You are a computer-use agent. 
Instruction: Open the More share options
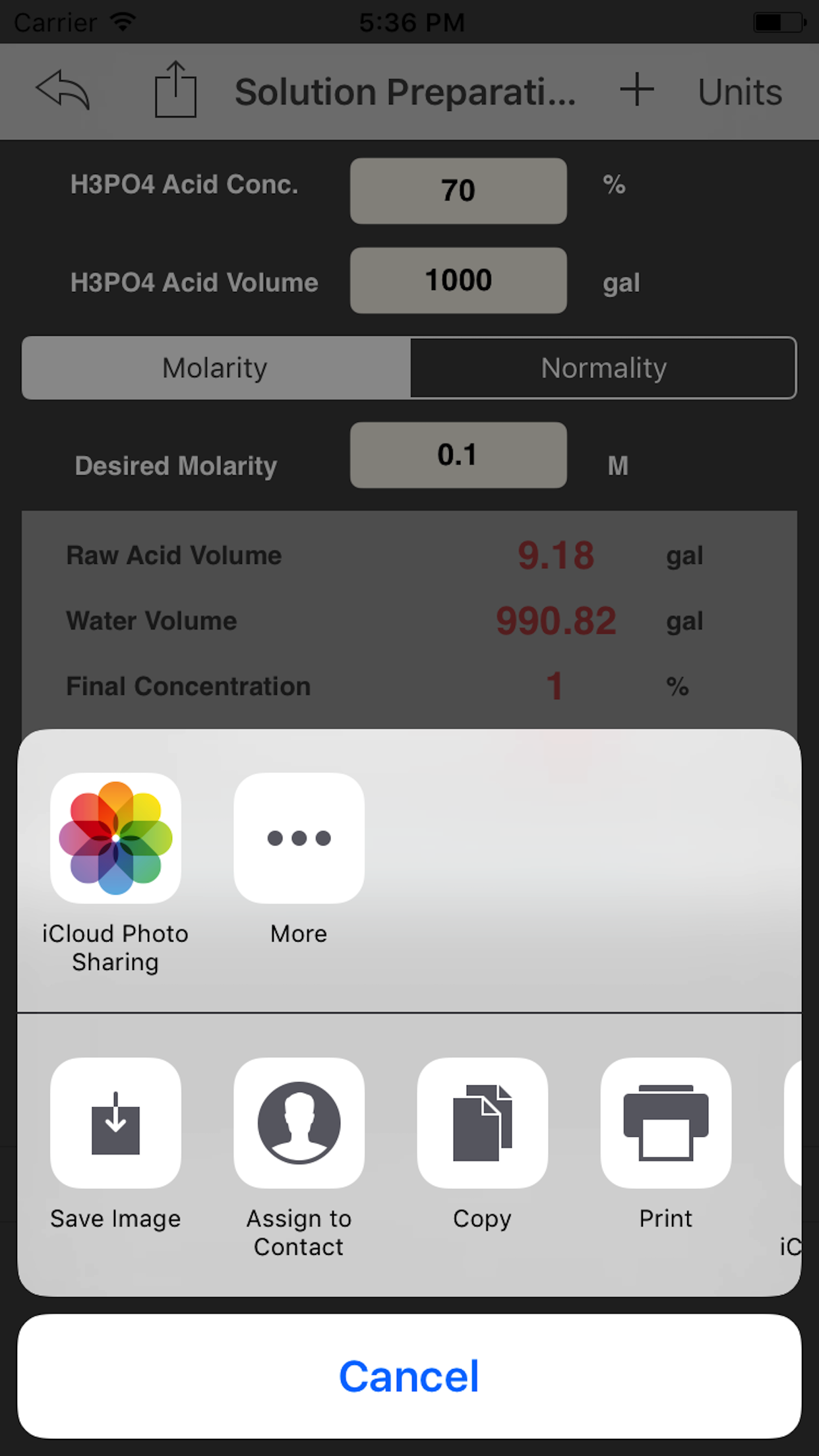(x=299, y=838)
